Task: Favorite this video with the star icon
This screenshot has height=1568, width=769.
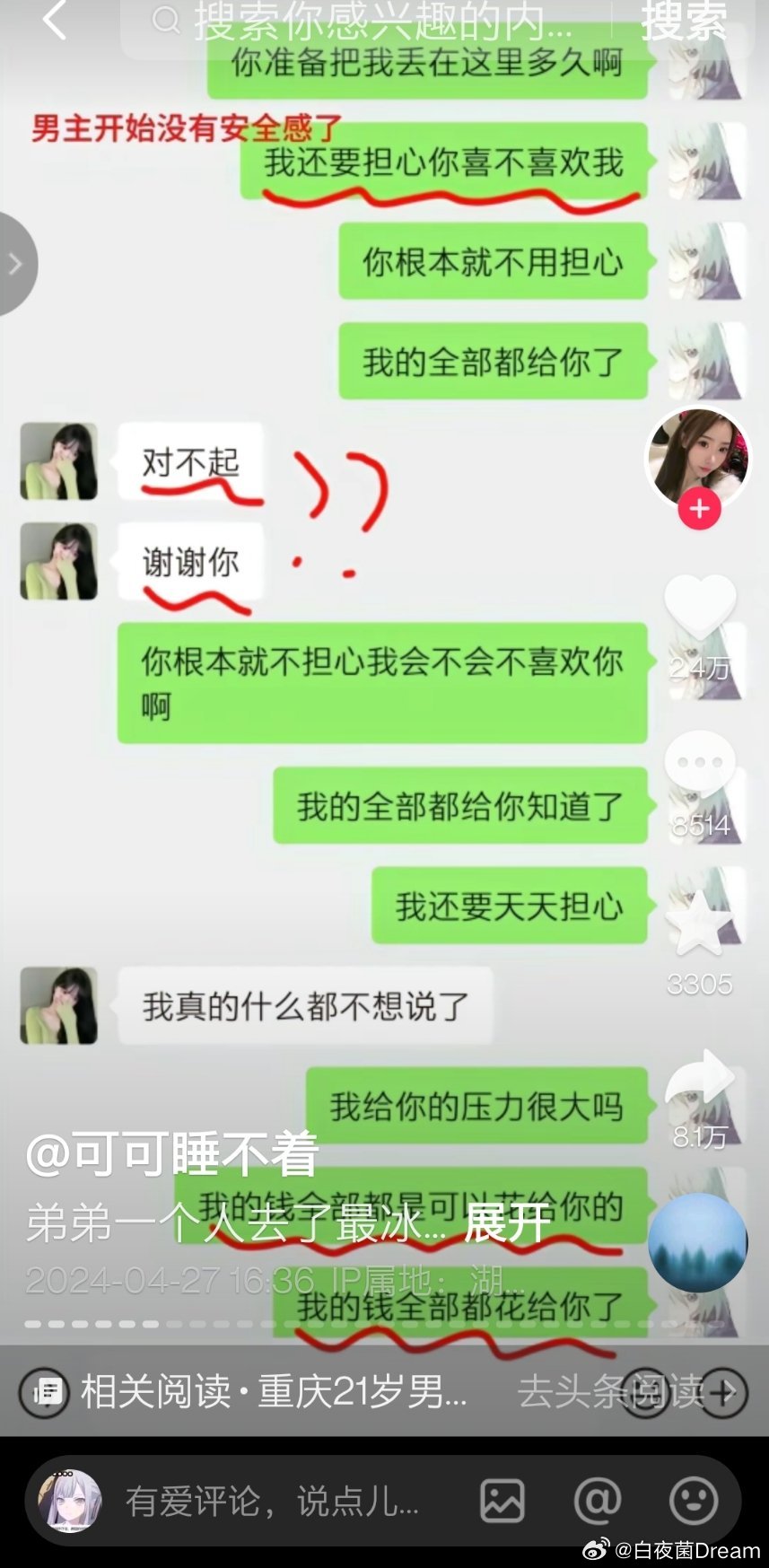Action: click(700, 924)
